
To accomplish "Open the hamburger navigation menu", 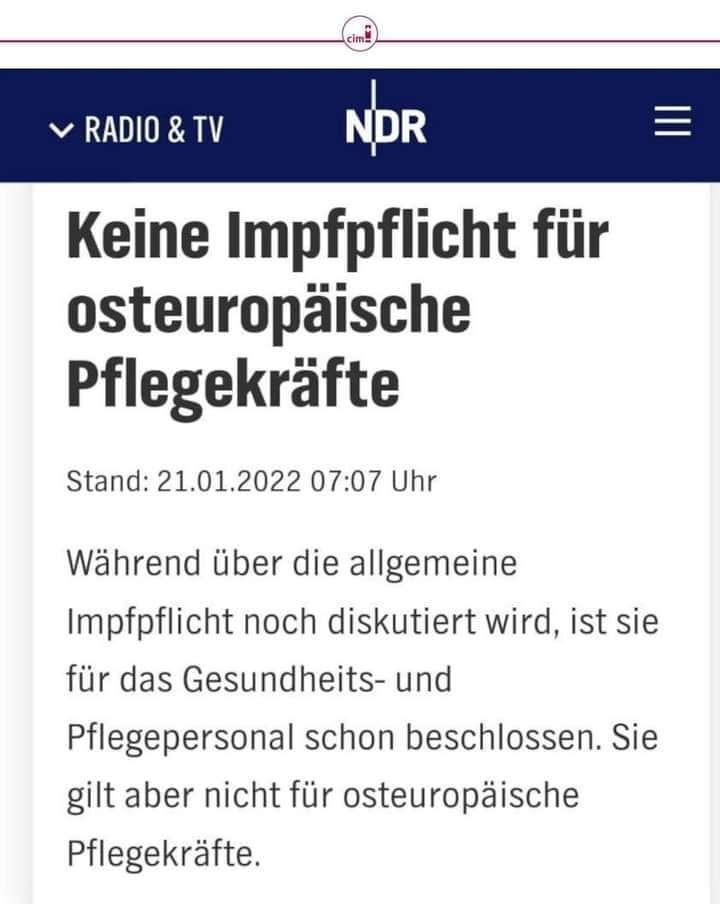I will tap(672, 123).
